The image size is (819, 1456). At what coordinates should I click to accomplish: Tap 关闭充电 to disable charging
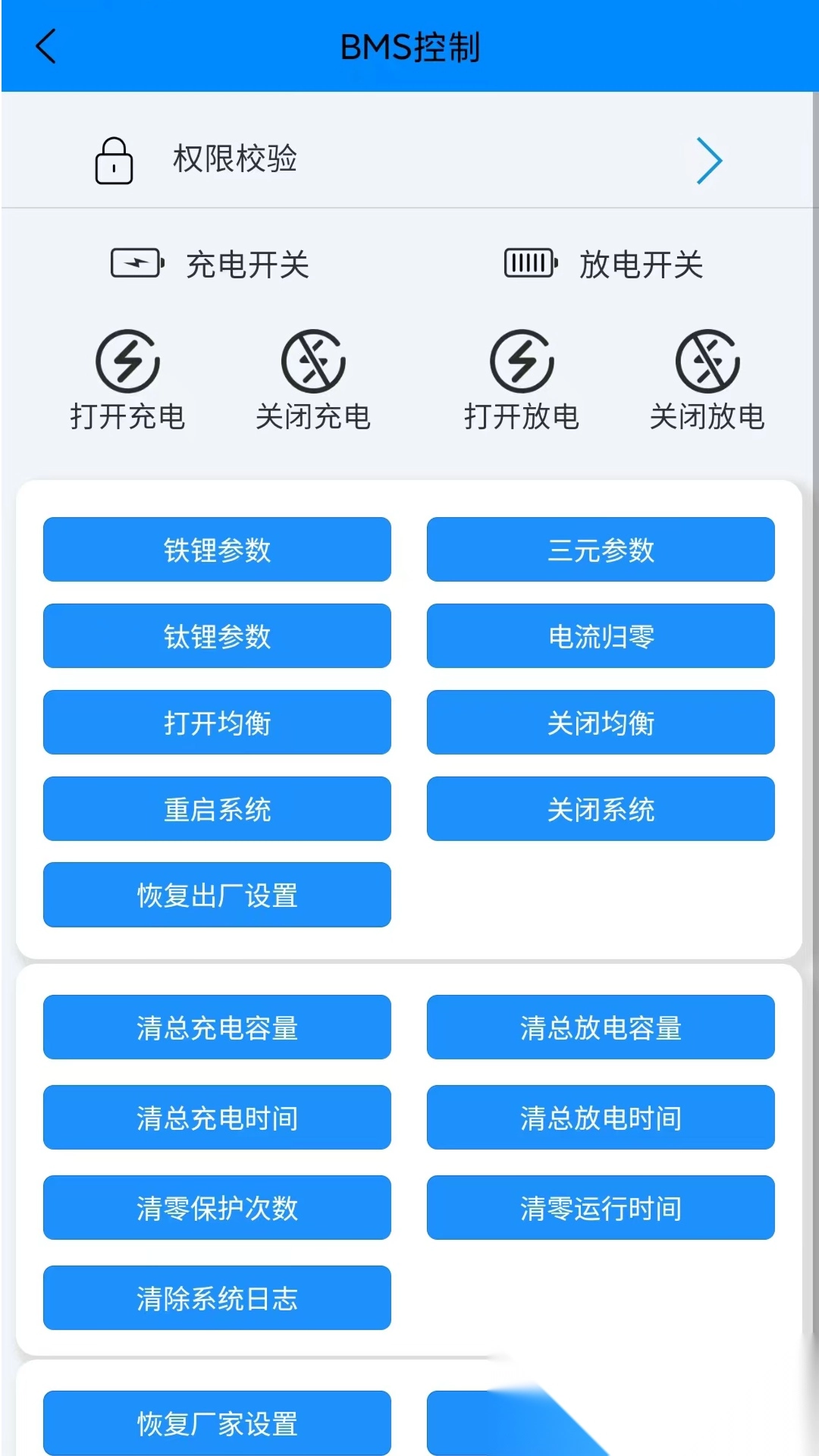point(313,380)
